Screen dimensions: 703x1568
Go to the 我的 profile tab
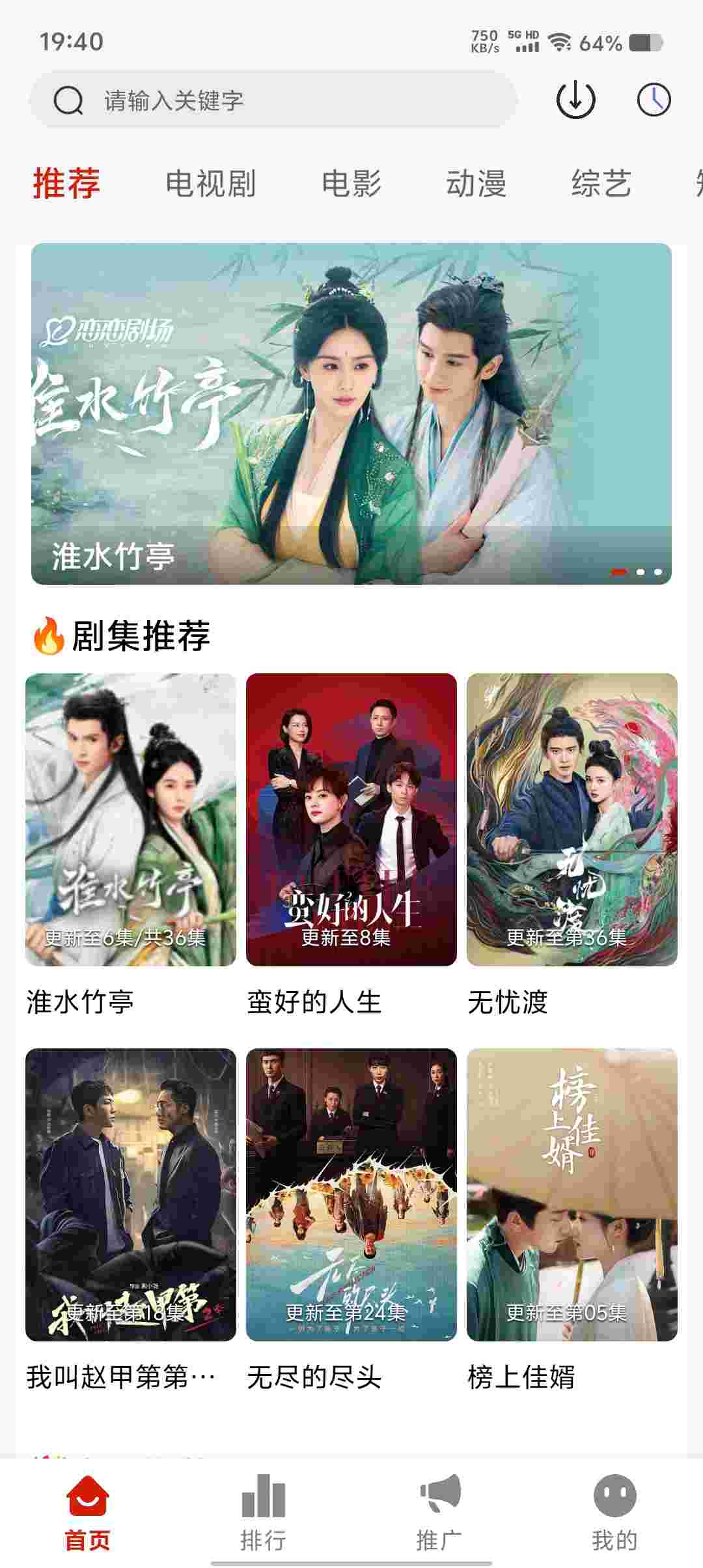614,1512
